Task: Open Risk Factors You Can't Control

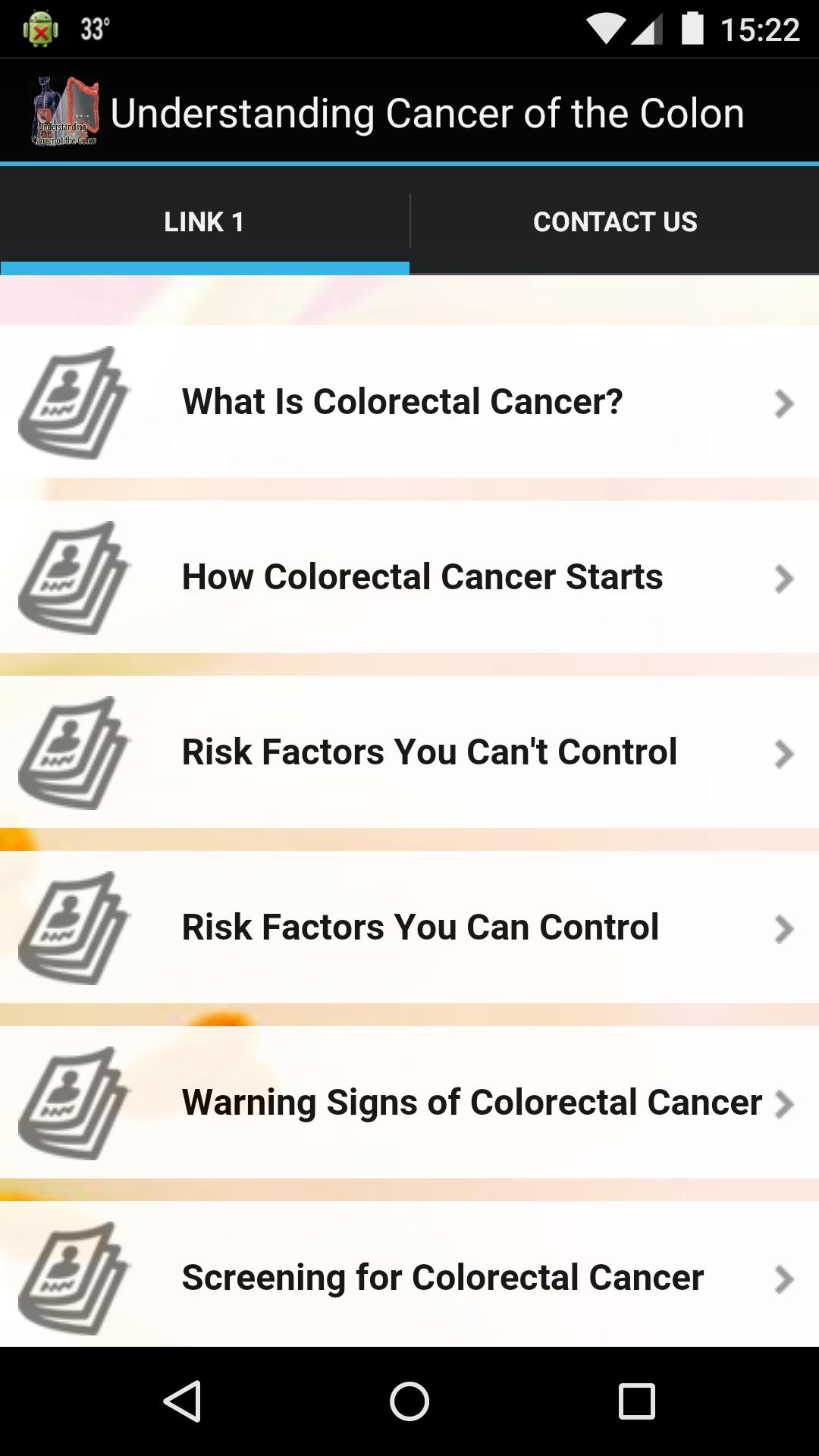Action: click(409, 752)
